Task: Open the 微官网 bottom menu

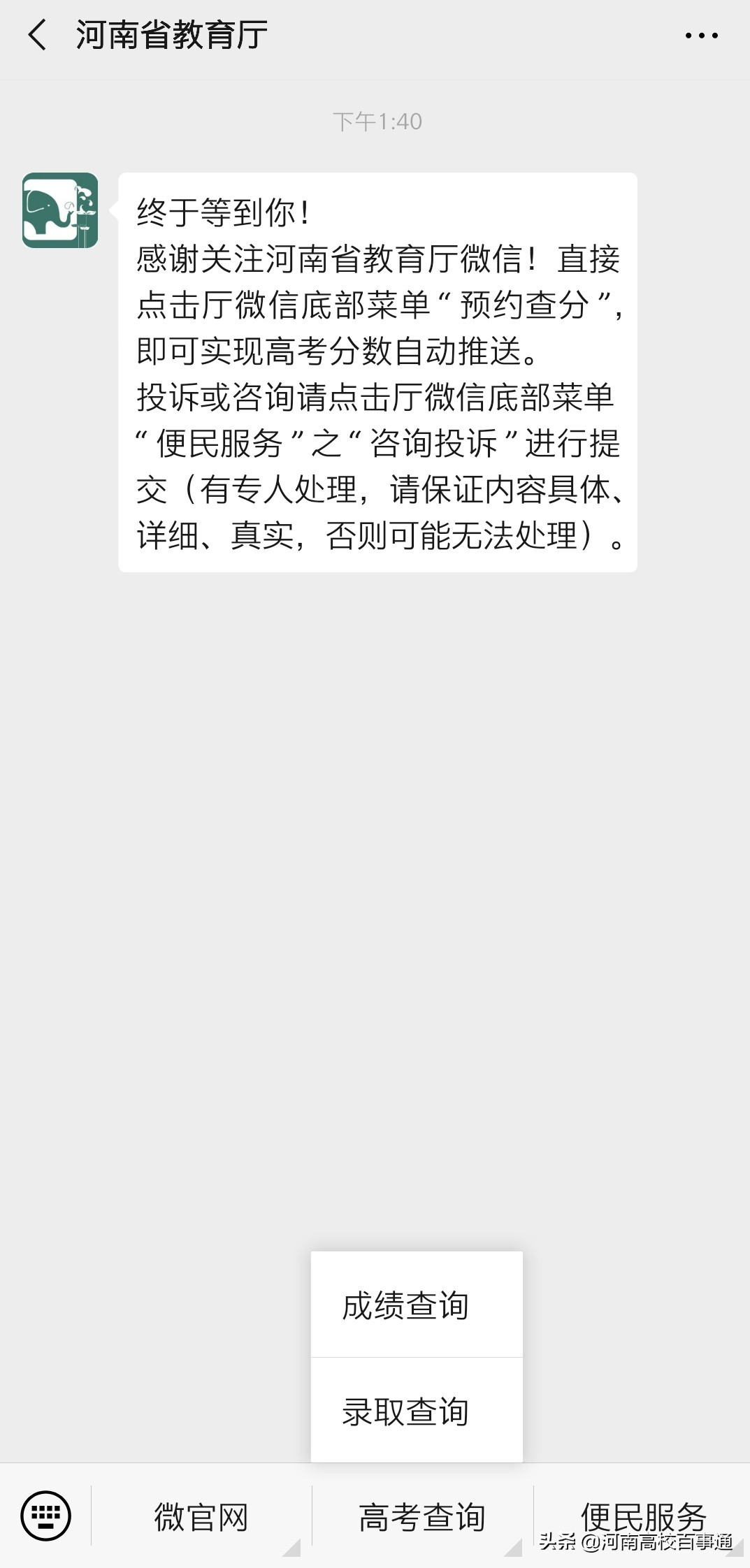Action: click(x=201, y=1516)
